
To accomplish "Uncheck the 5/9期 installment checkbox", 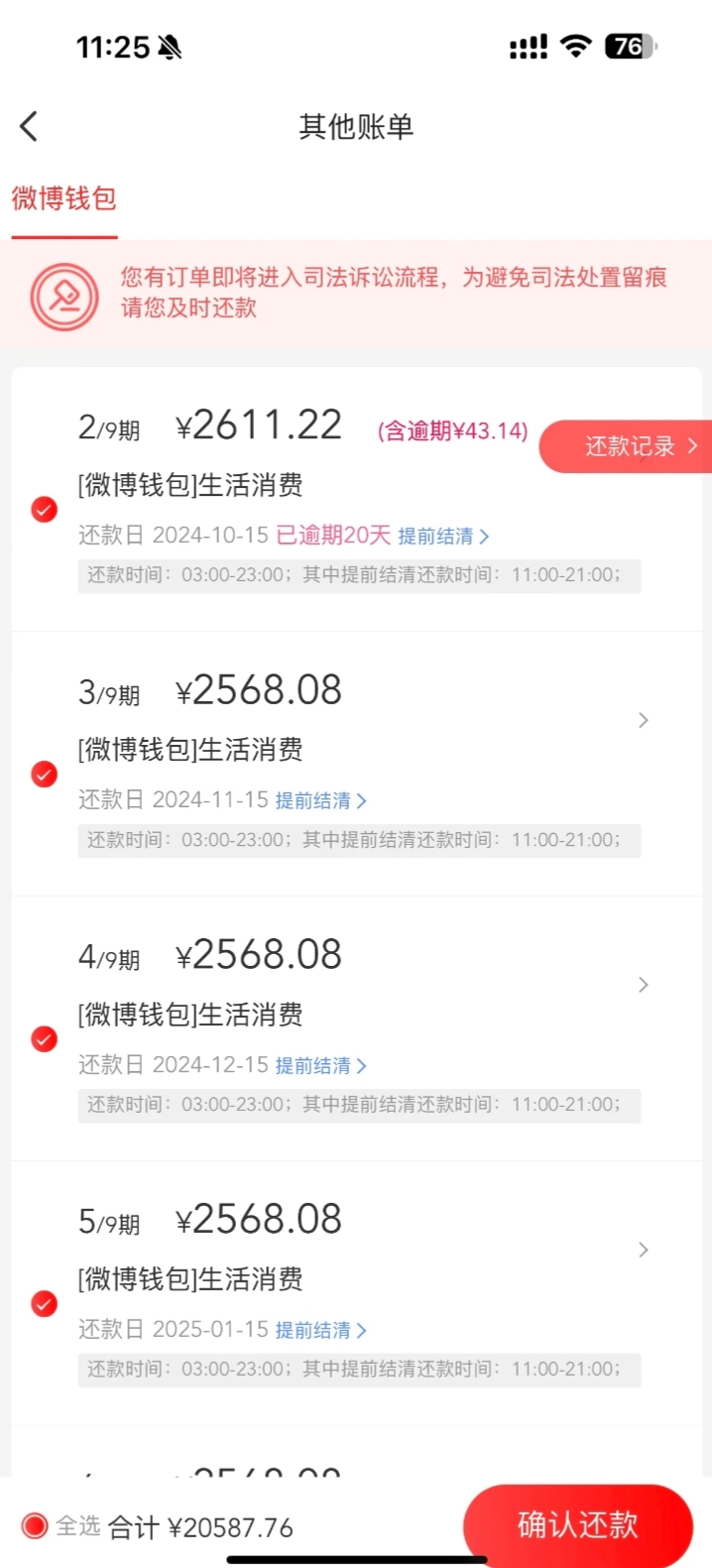I will pos(44,1304).
